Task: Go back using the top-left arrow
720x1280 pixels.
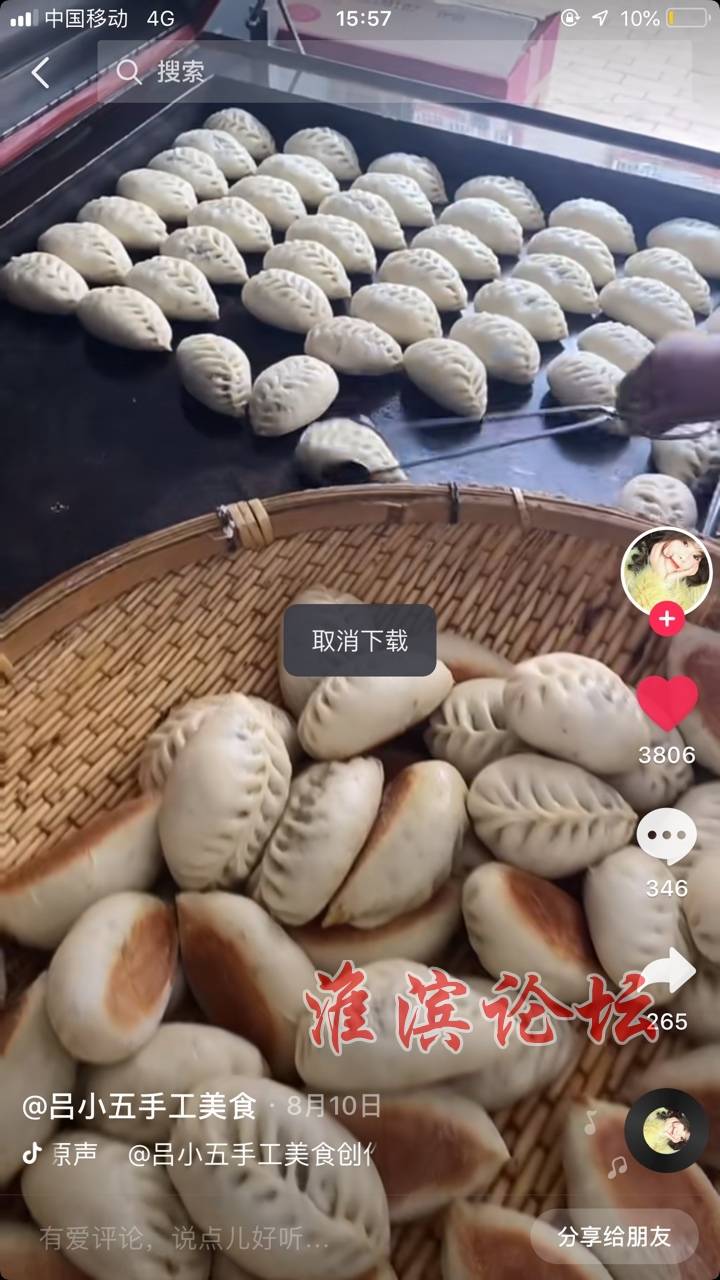Action: point(40,72)
